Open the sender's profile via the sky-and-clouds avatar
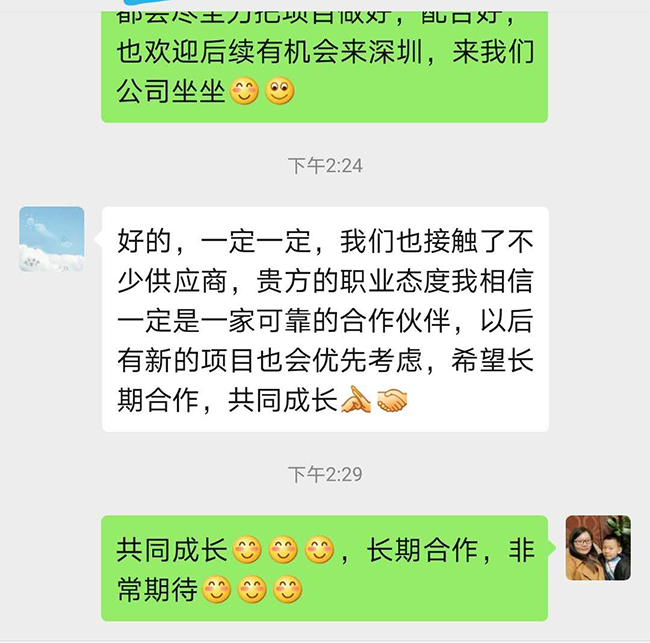Viewport: 650px width, 643px height. pyautogui.click(x=52, y=239)
